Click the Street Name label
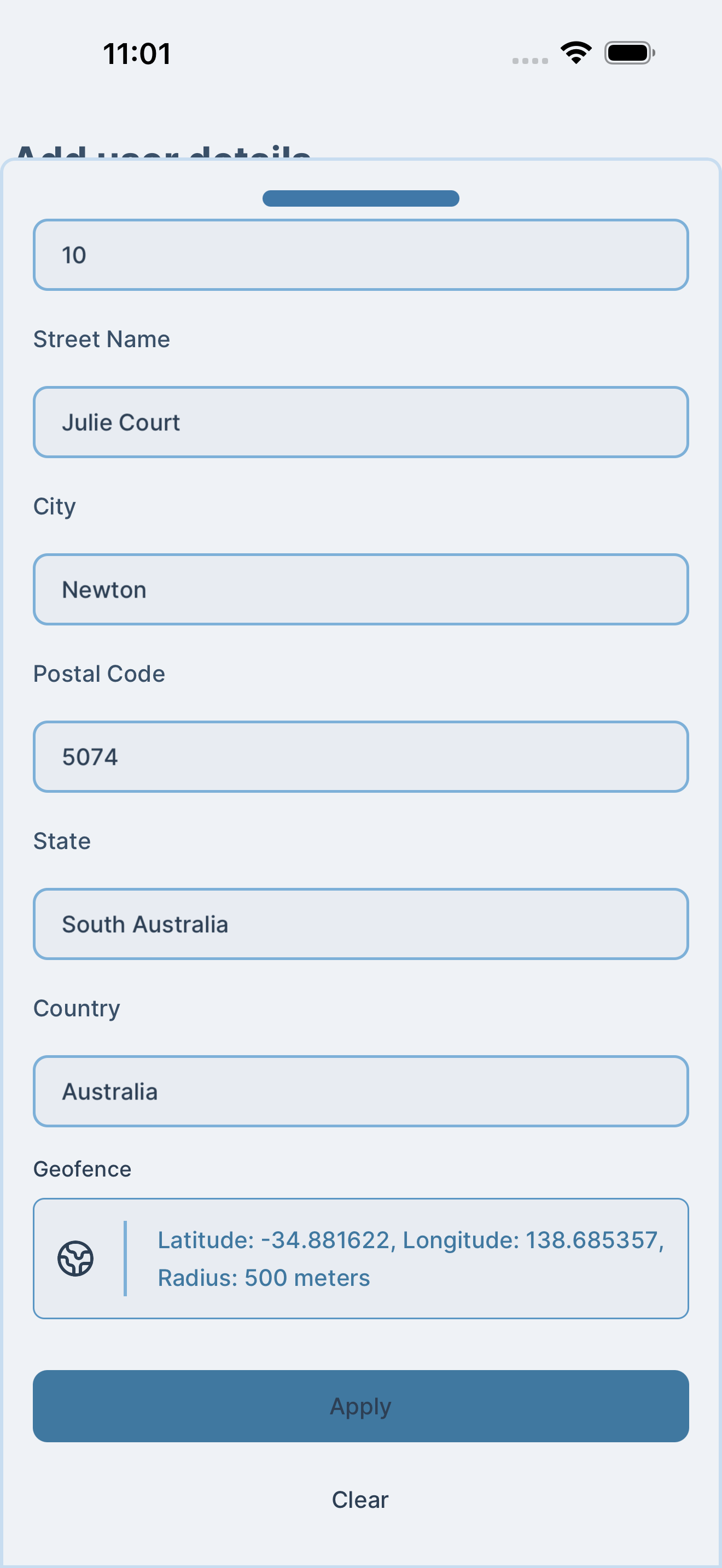This screenshot has height=1568, width=722. [102, 339]
